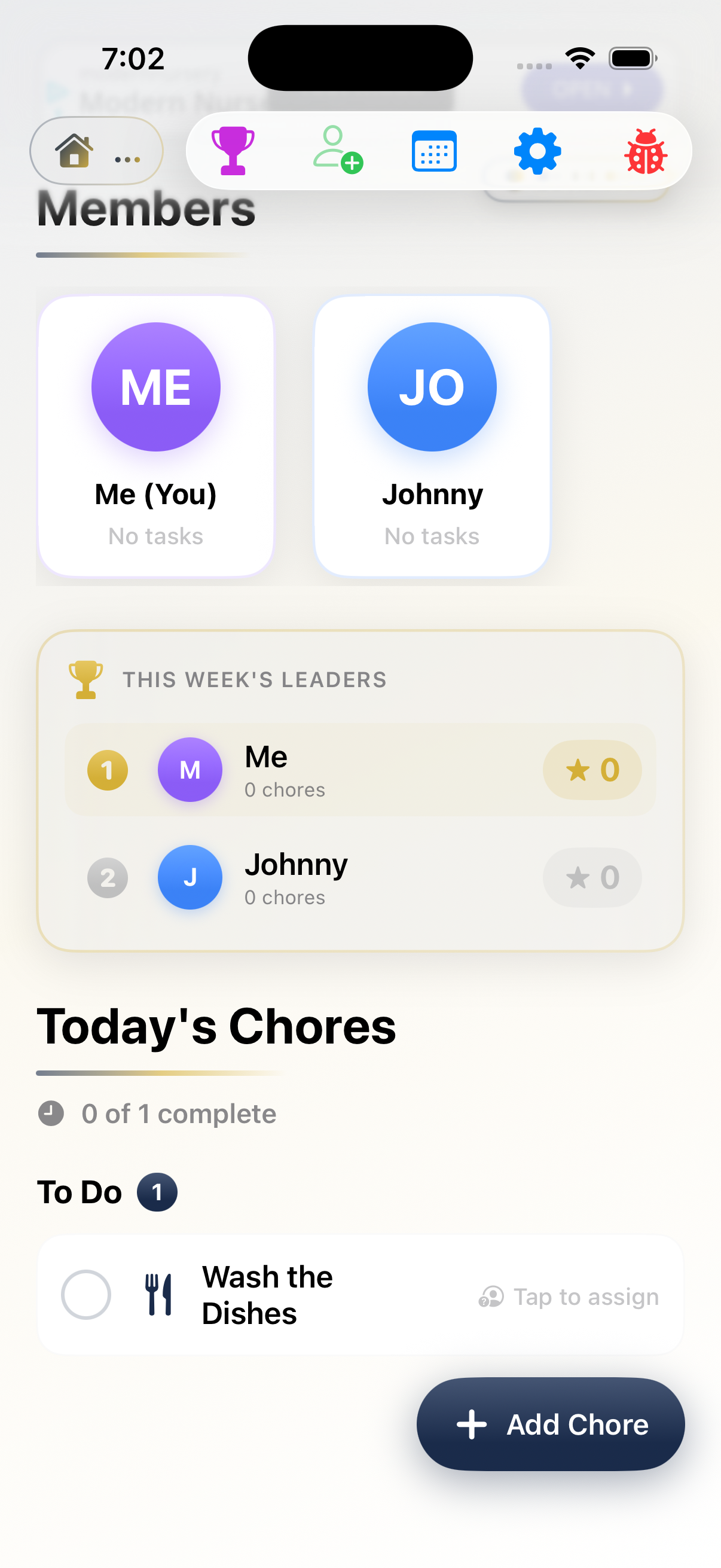Open the settings gear icon

[536, 151]
